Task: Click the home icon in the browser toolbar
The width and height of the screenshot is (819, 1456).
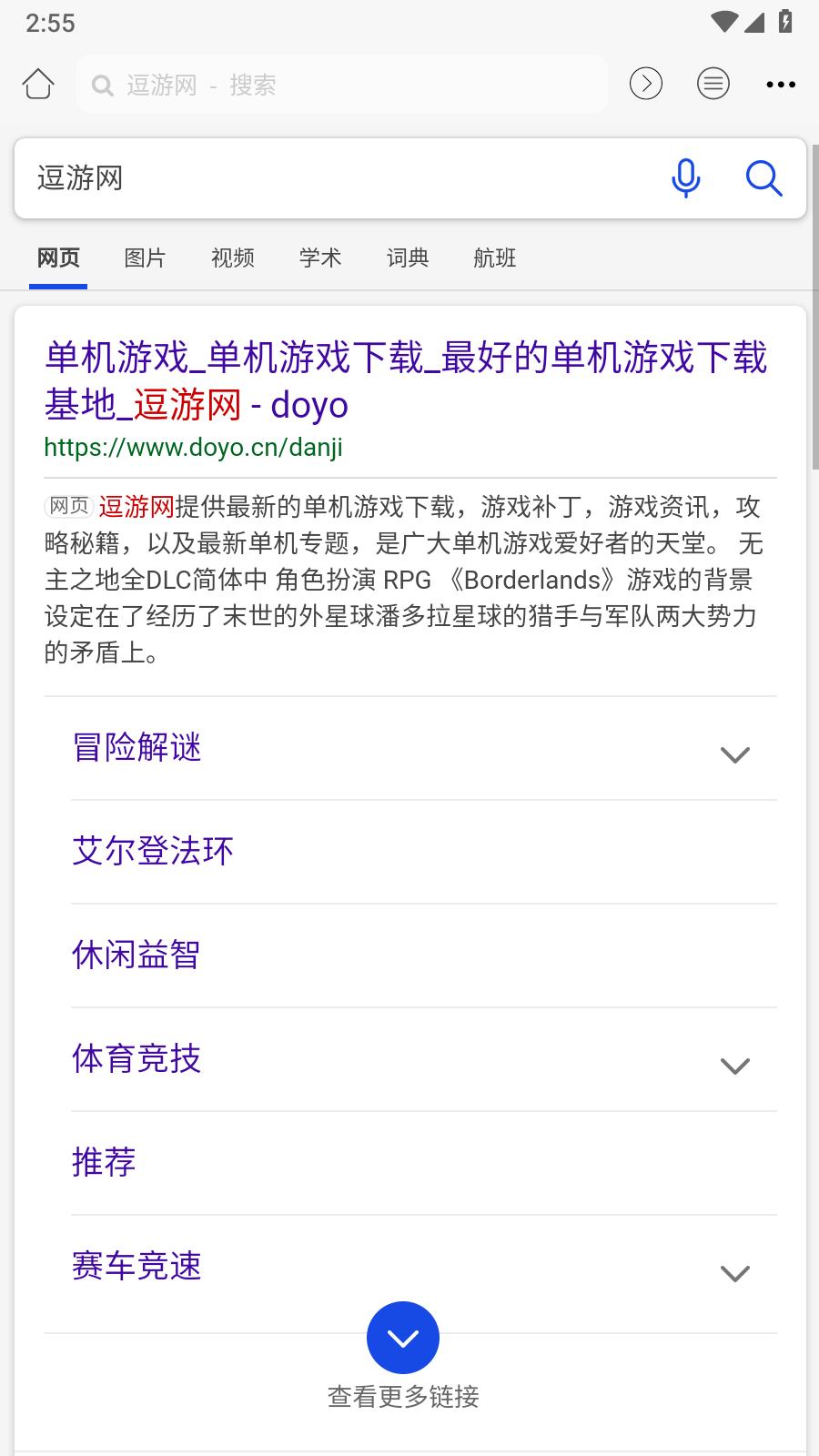Action: point(38,84)
